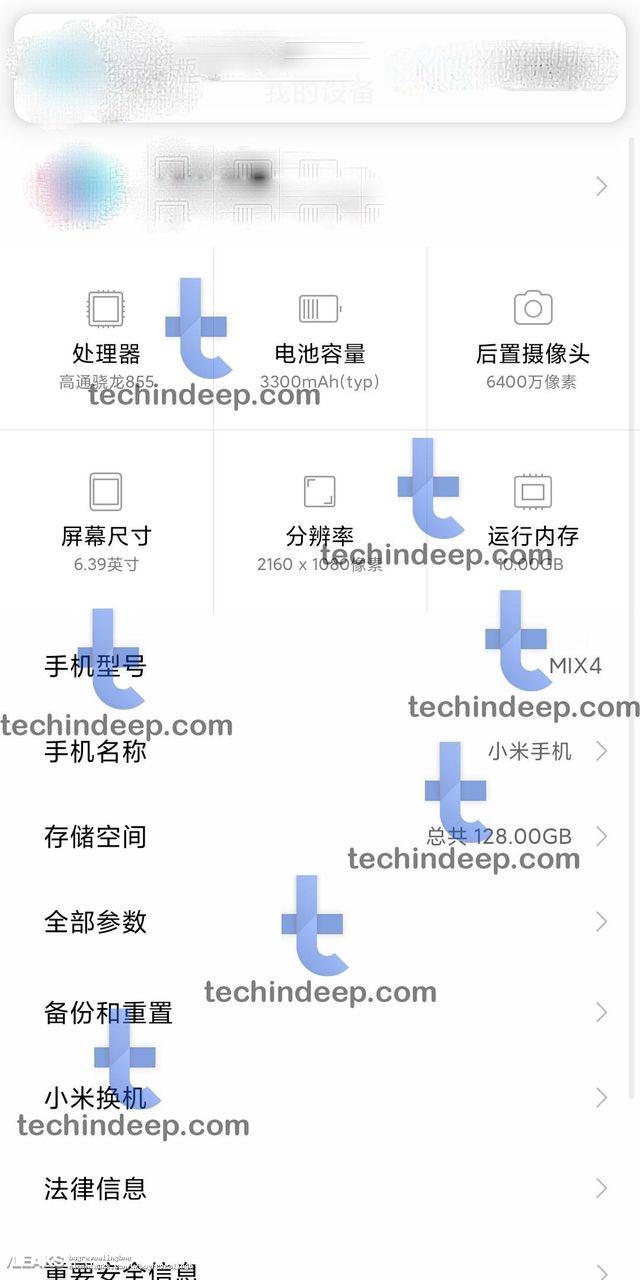Open 手机名称 (phone name) setting
This screenshot has height=1280, width=640.
pos(320,752)
